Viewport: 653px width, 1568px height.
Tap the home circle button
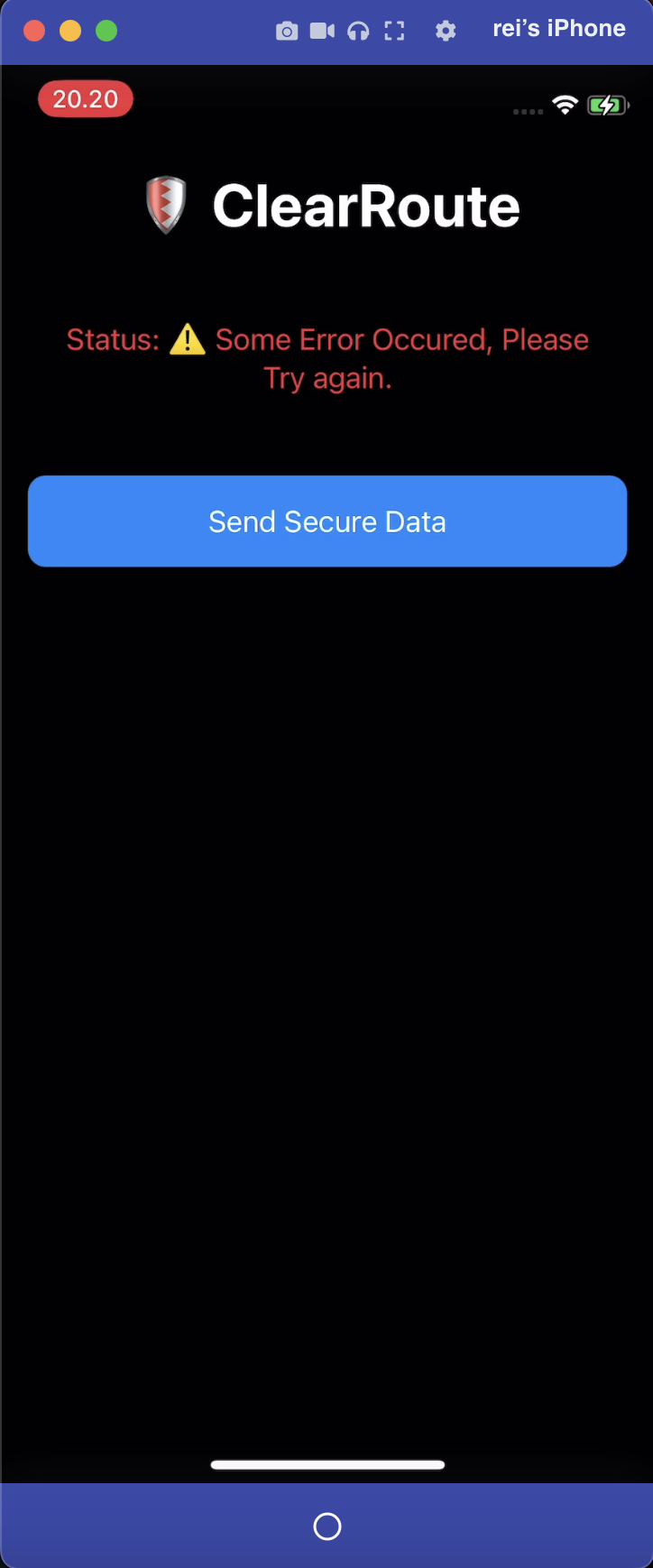point(326,1526)
